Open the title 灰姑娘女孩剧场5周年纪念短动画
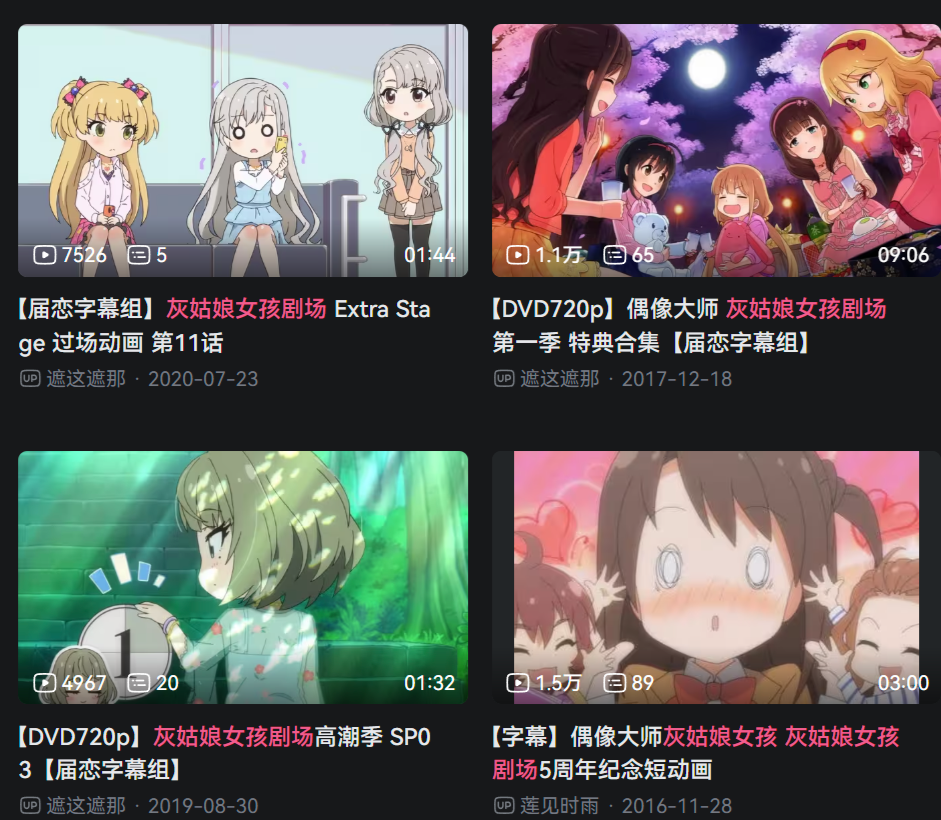 (695, 753)
